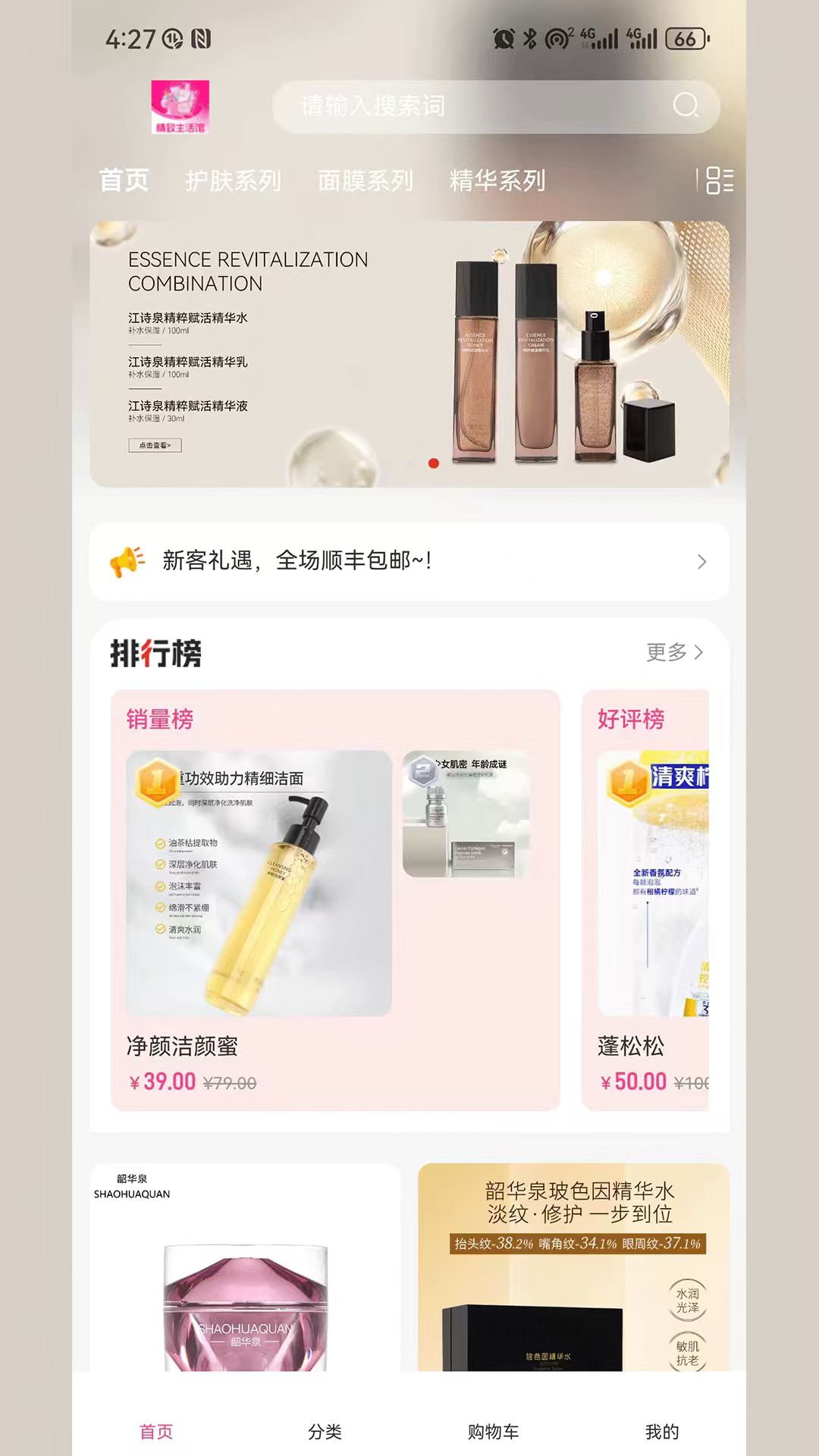The image size is (819, 1456).
Task: Switch to the 面膜系列 tab
Action: 366,180
